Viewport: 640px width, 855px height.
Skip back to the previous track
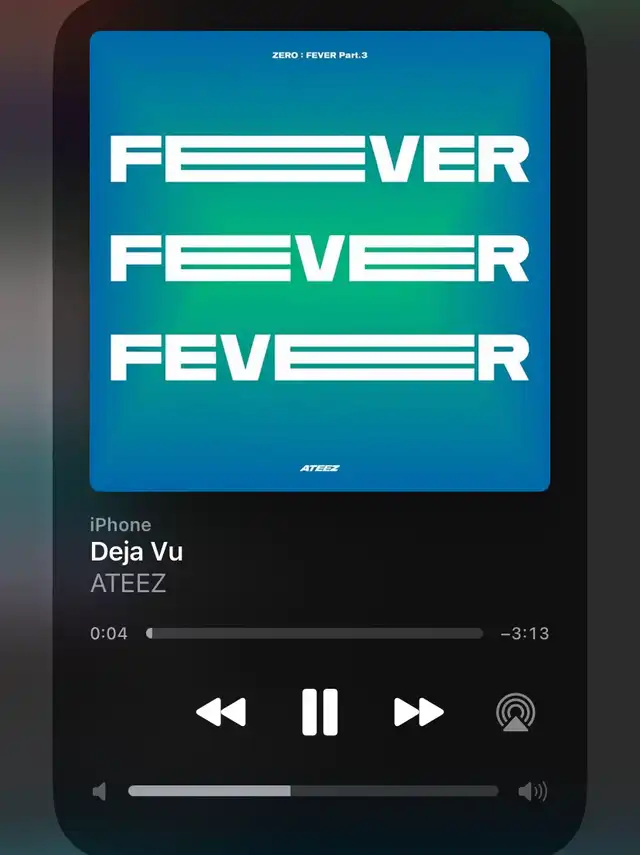tap(221, 712)
